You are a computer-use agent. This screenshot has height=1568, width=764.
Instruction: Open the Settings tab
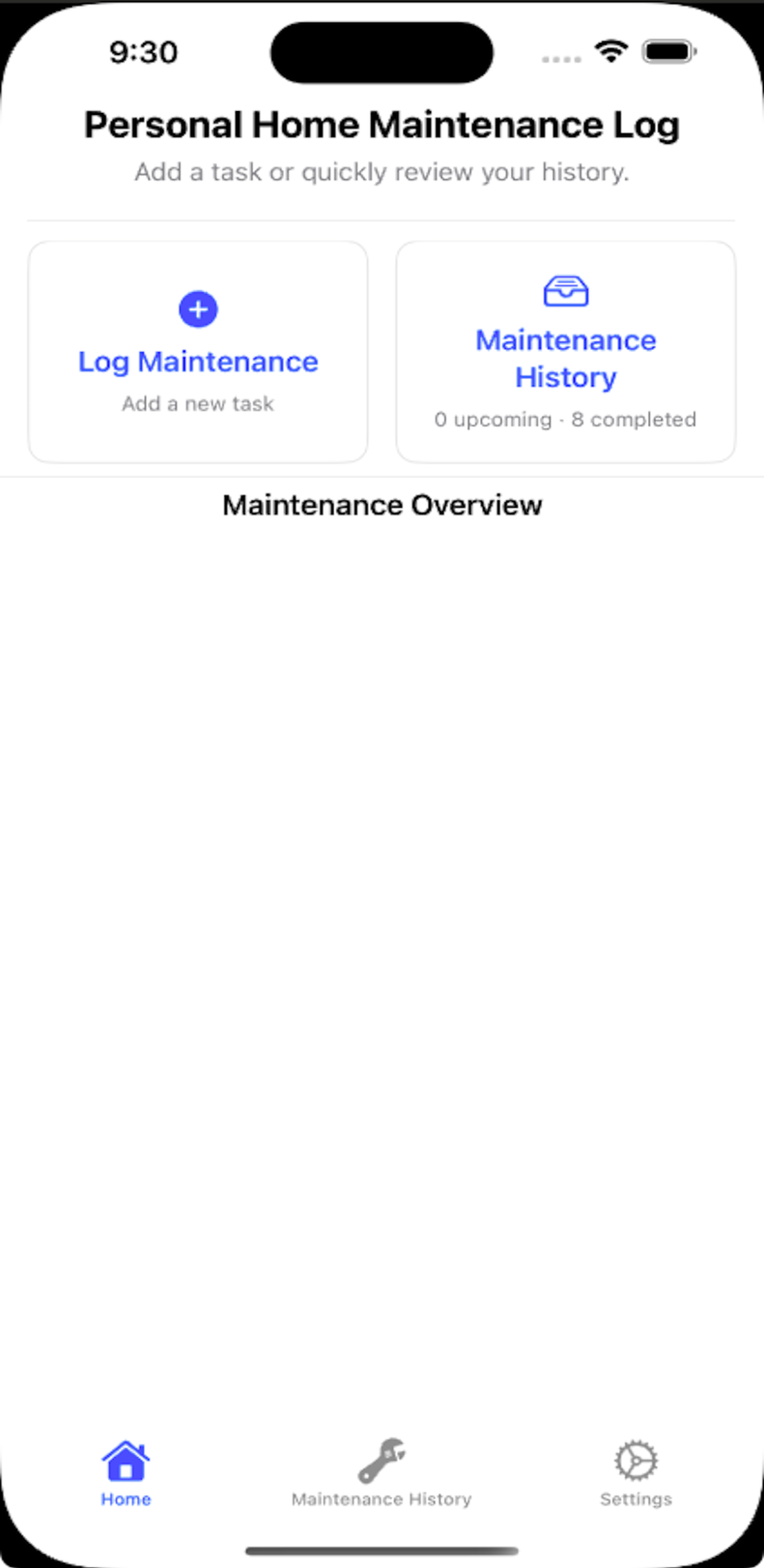tap(635, 1473)
